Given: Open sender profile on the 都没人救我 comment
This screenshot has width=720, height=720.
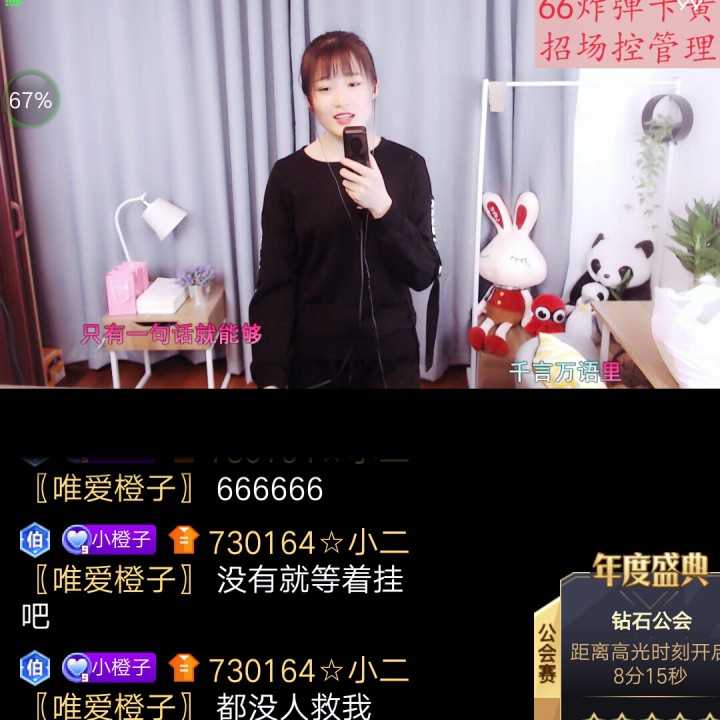Looking at the screenshot, I should pyautogui.click(x=308, y=669).
